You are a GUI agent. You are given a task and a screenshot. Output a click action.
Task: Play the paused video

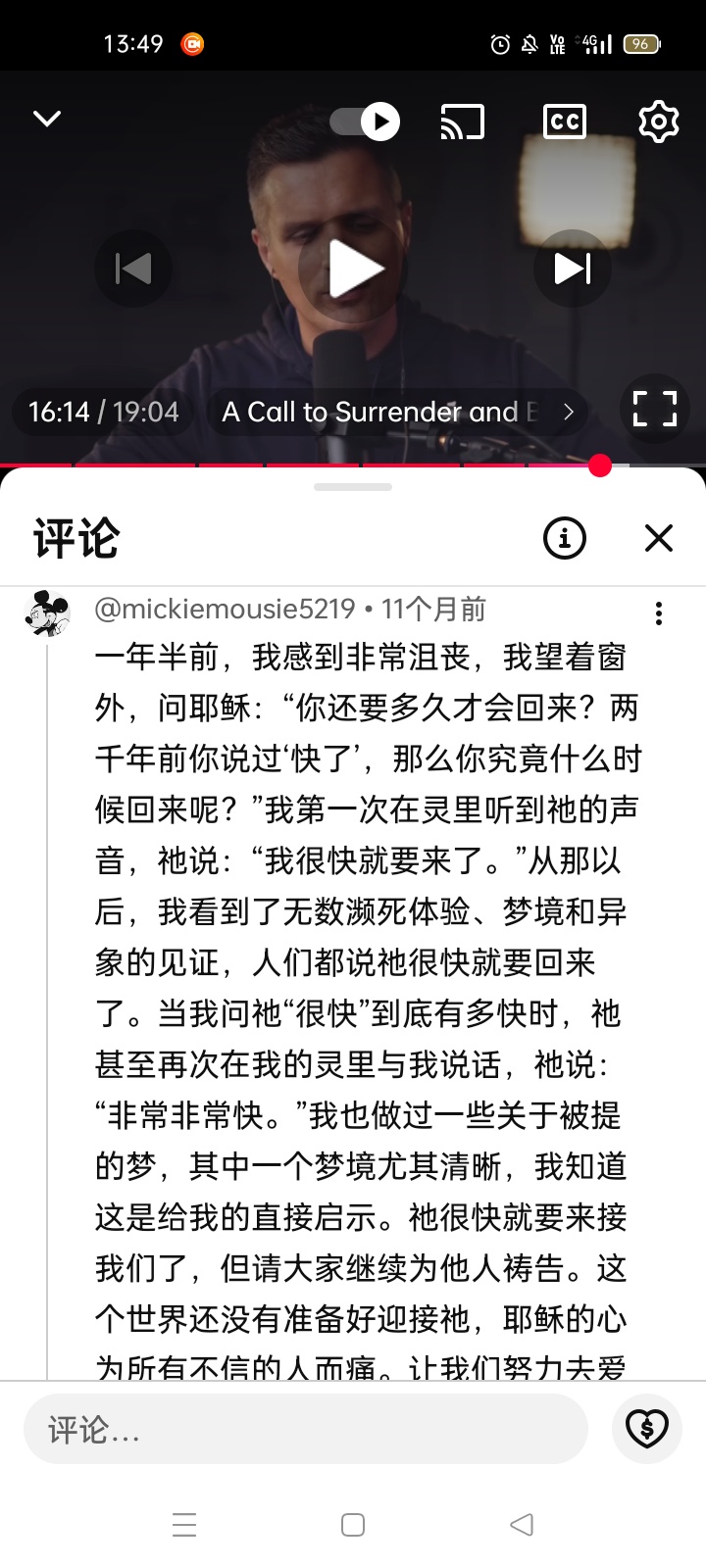coord(355,269)
